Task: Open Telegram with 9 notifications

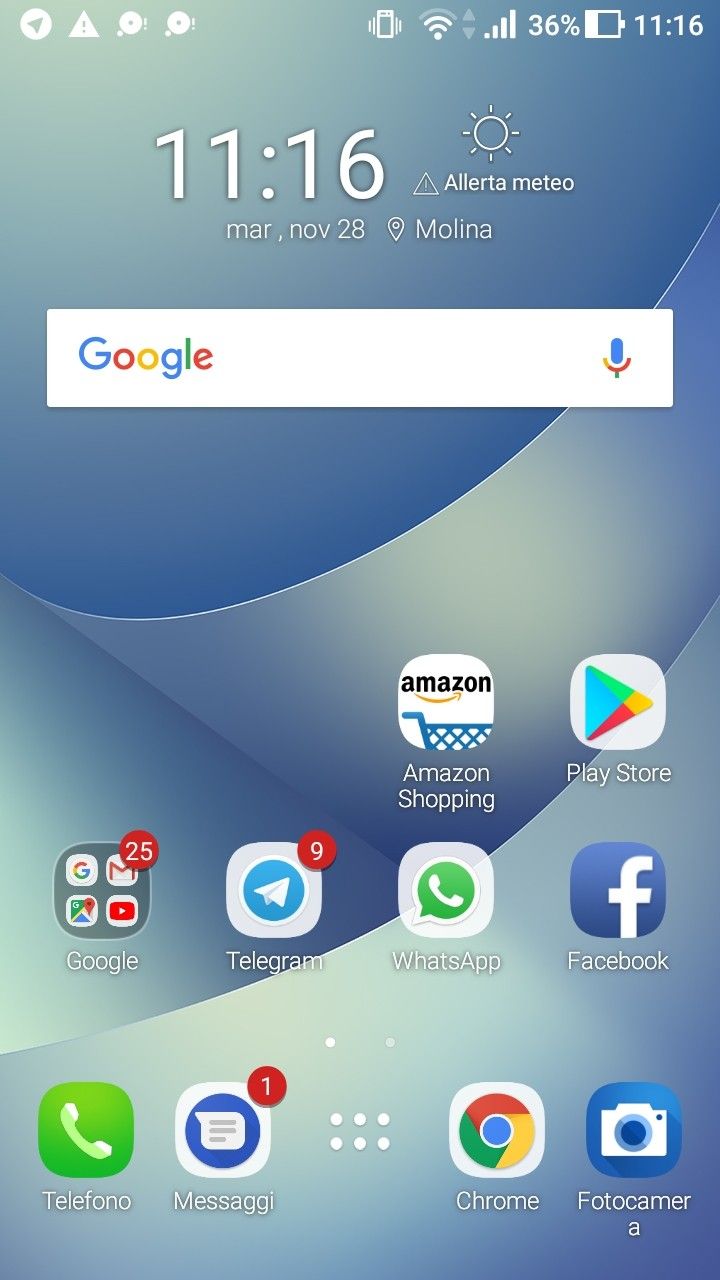Action: (x=274, y=890)
